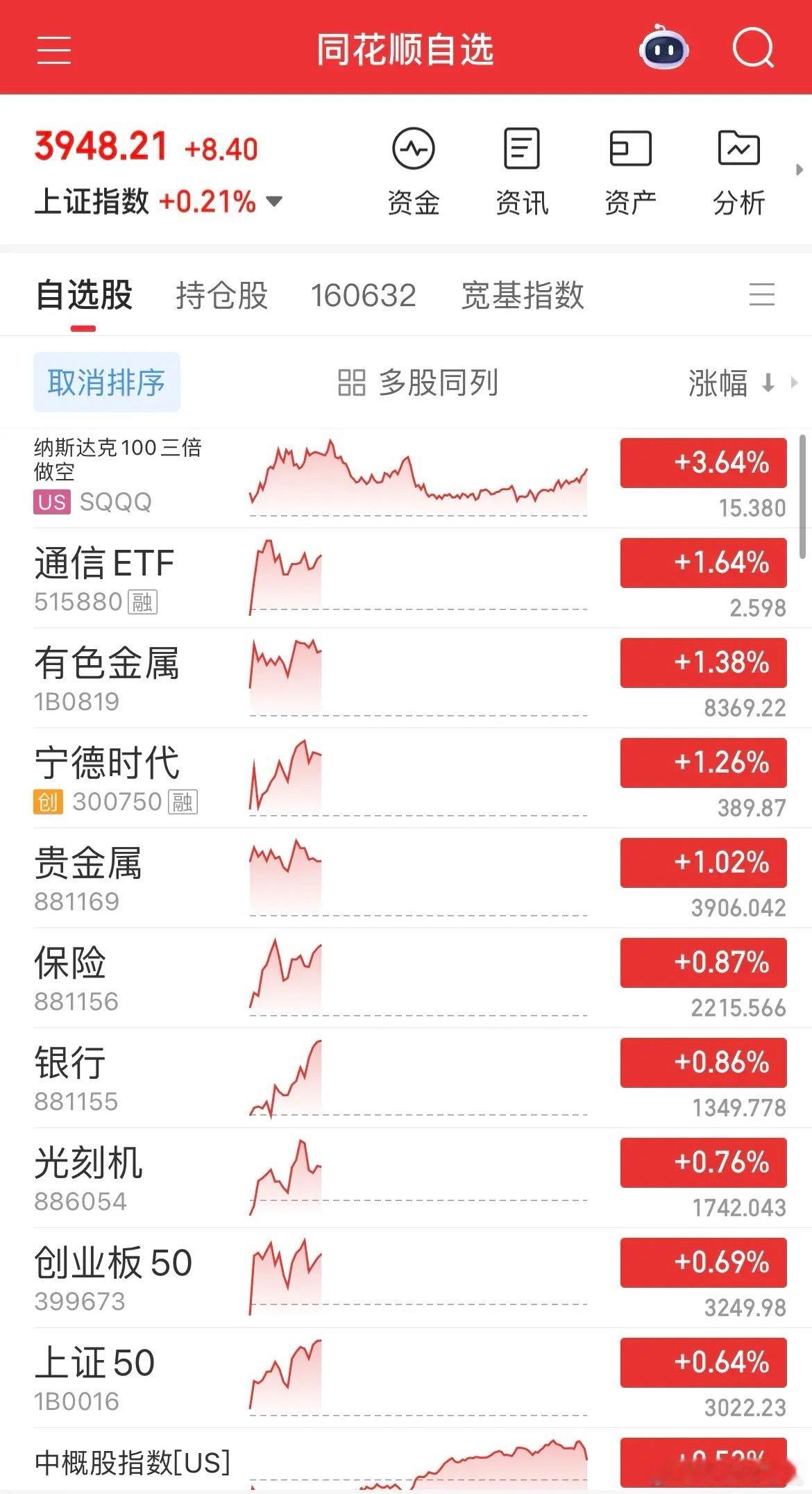Open the hamburger drawer menu
The image size is (812, 1494).
(x=53, y=50)
